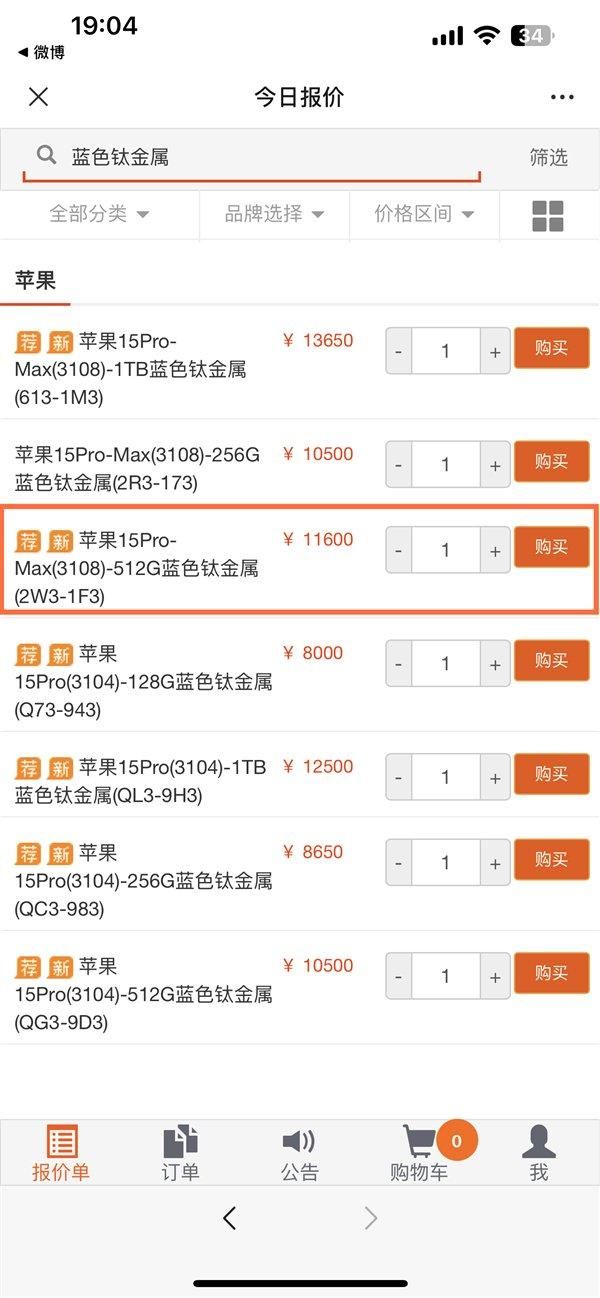Screen dimensions: 600x1298
Task: Open the three-dot overflow menu
Action: pos(563,97)
